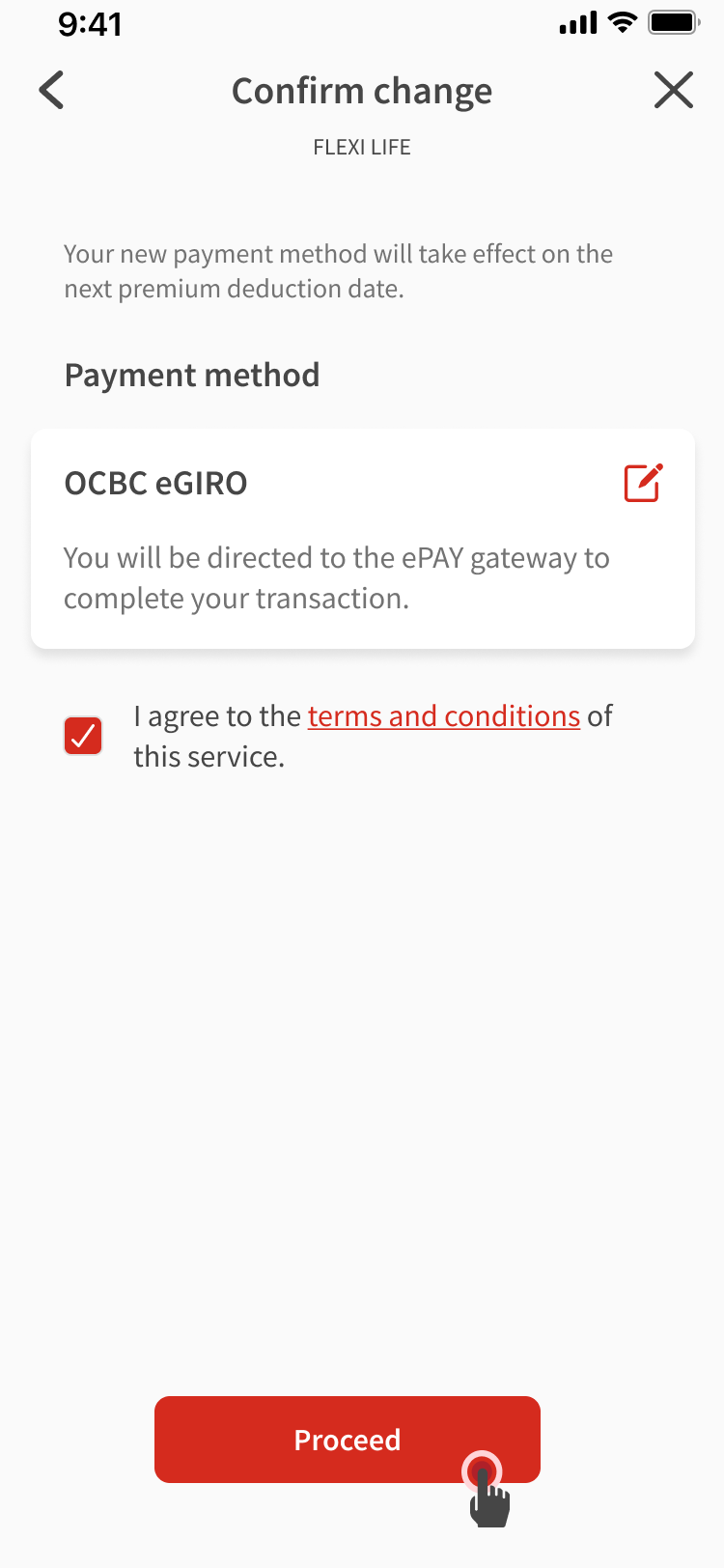Tap the X icon to dismiss the screen
This screenshot has height=1568, width=724.
(673, 90)
